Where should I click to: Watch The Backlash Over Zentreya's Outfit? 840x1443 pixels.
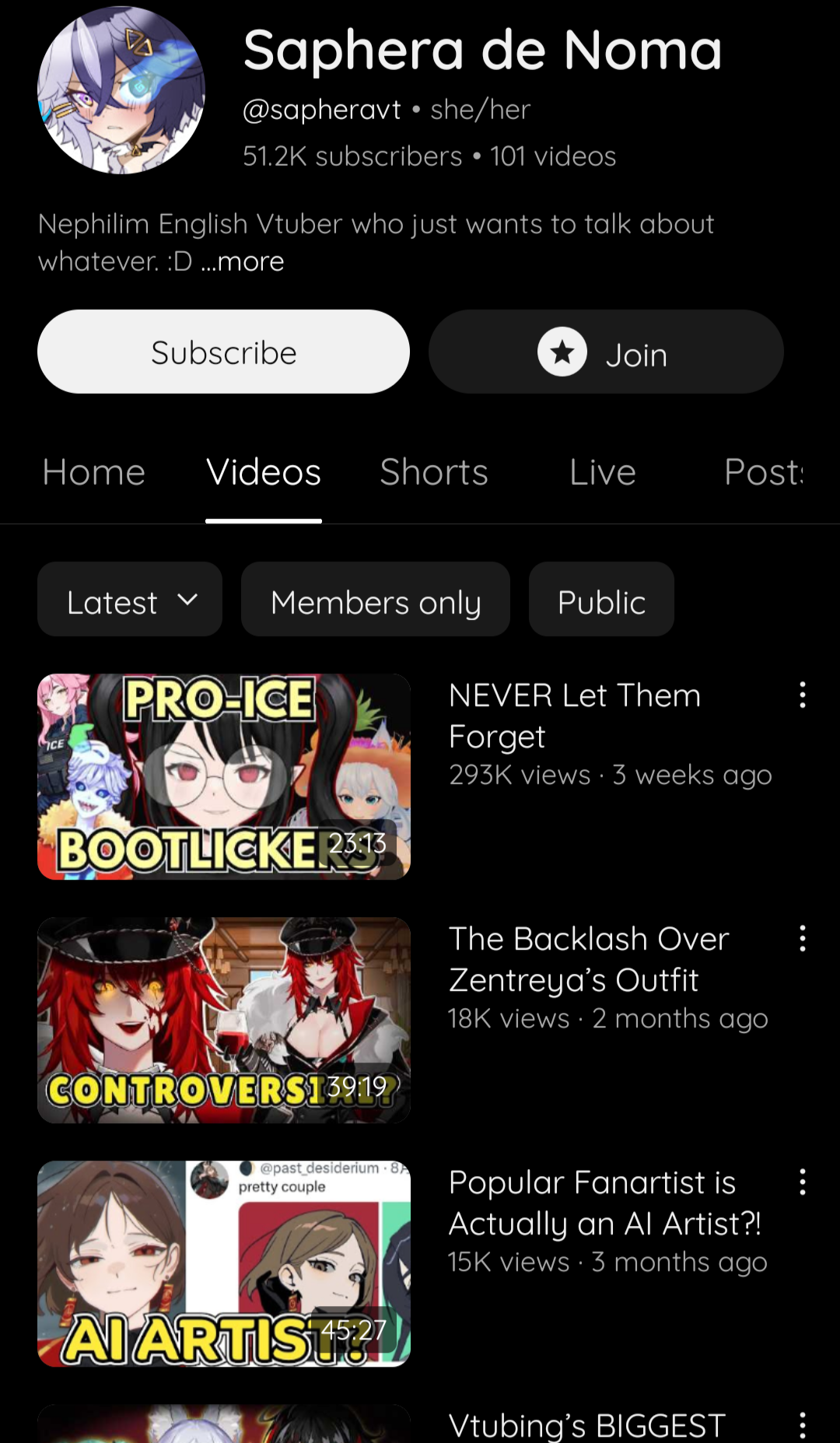(x=224, y=1020)
